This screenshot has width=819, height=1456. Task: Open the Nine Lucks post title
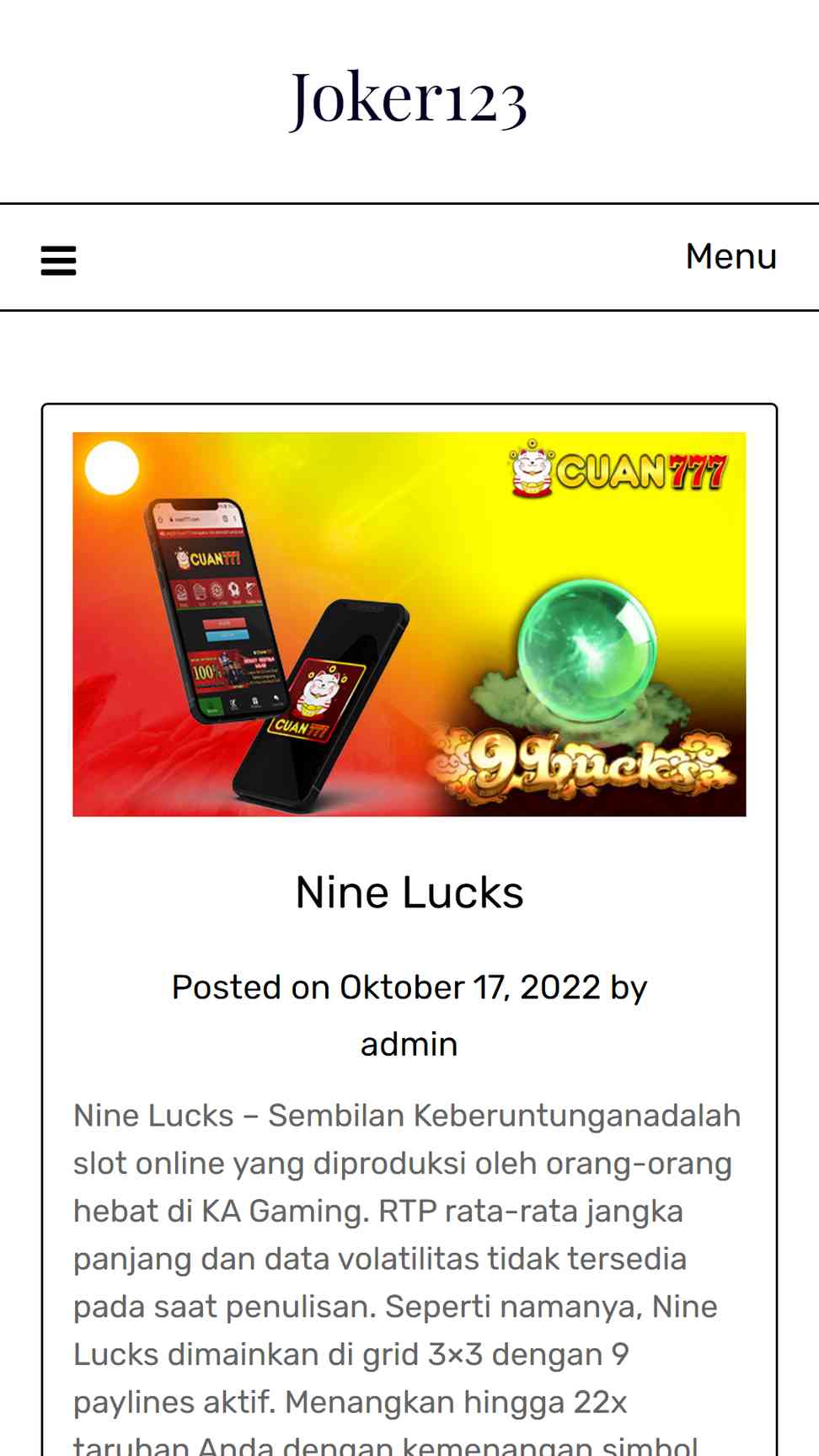coord(409,892)
